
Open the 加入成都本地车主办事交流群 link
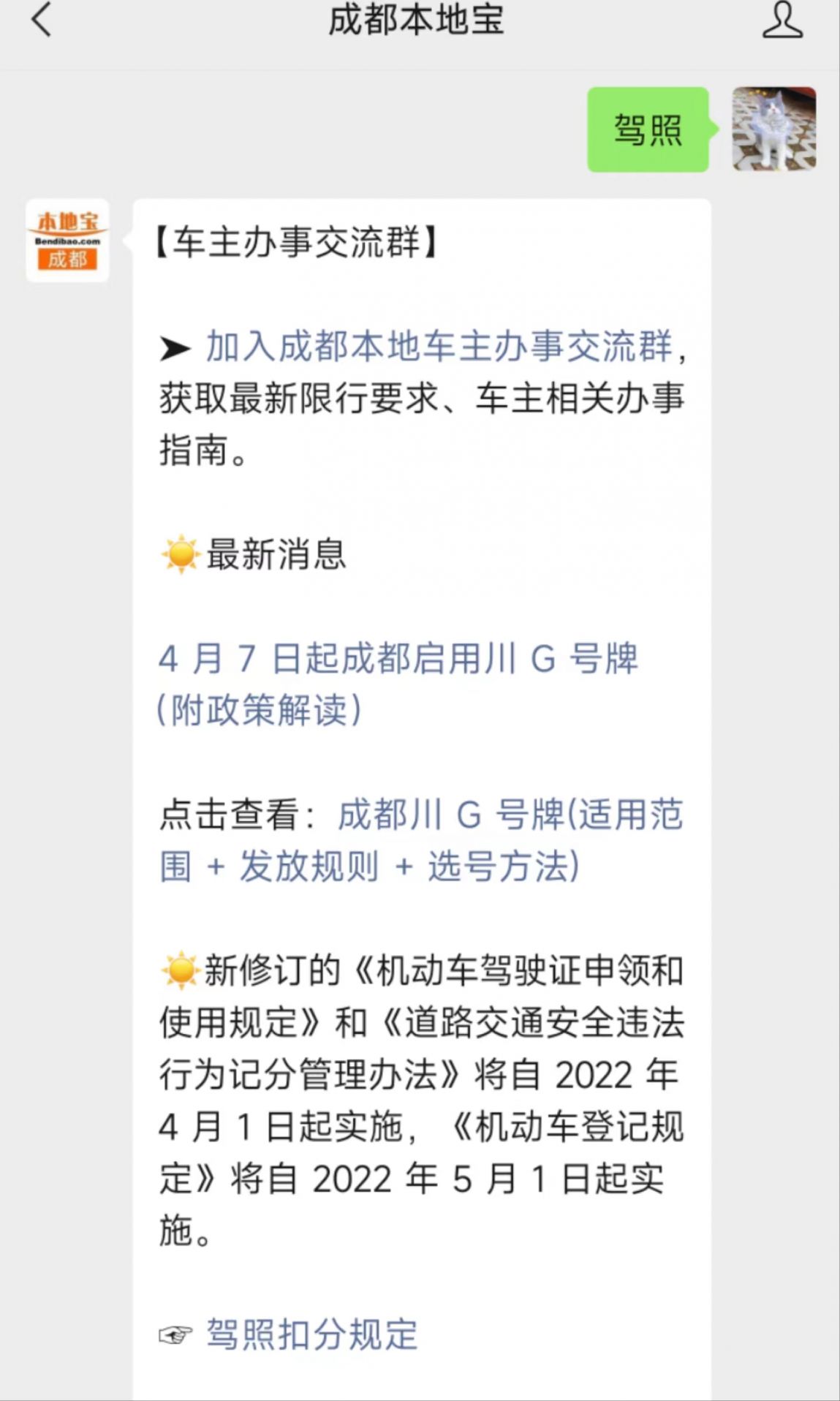[x=437, y=349]
